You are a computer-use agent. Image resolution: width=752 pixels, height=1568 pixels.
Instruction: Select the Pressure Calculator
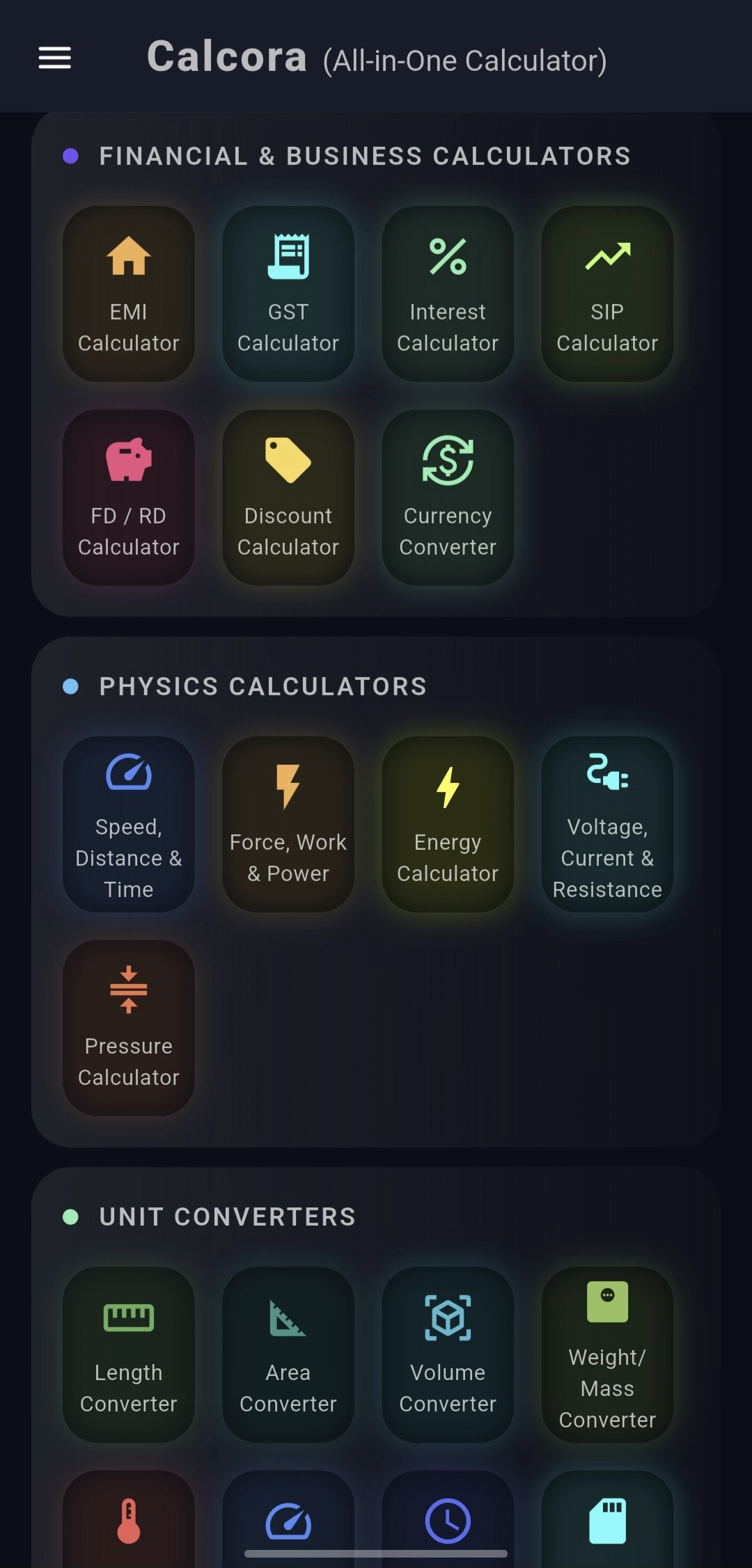(x=128, y=1027)
